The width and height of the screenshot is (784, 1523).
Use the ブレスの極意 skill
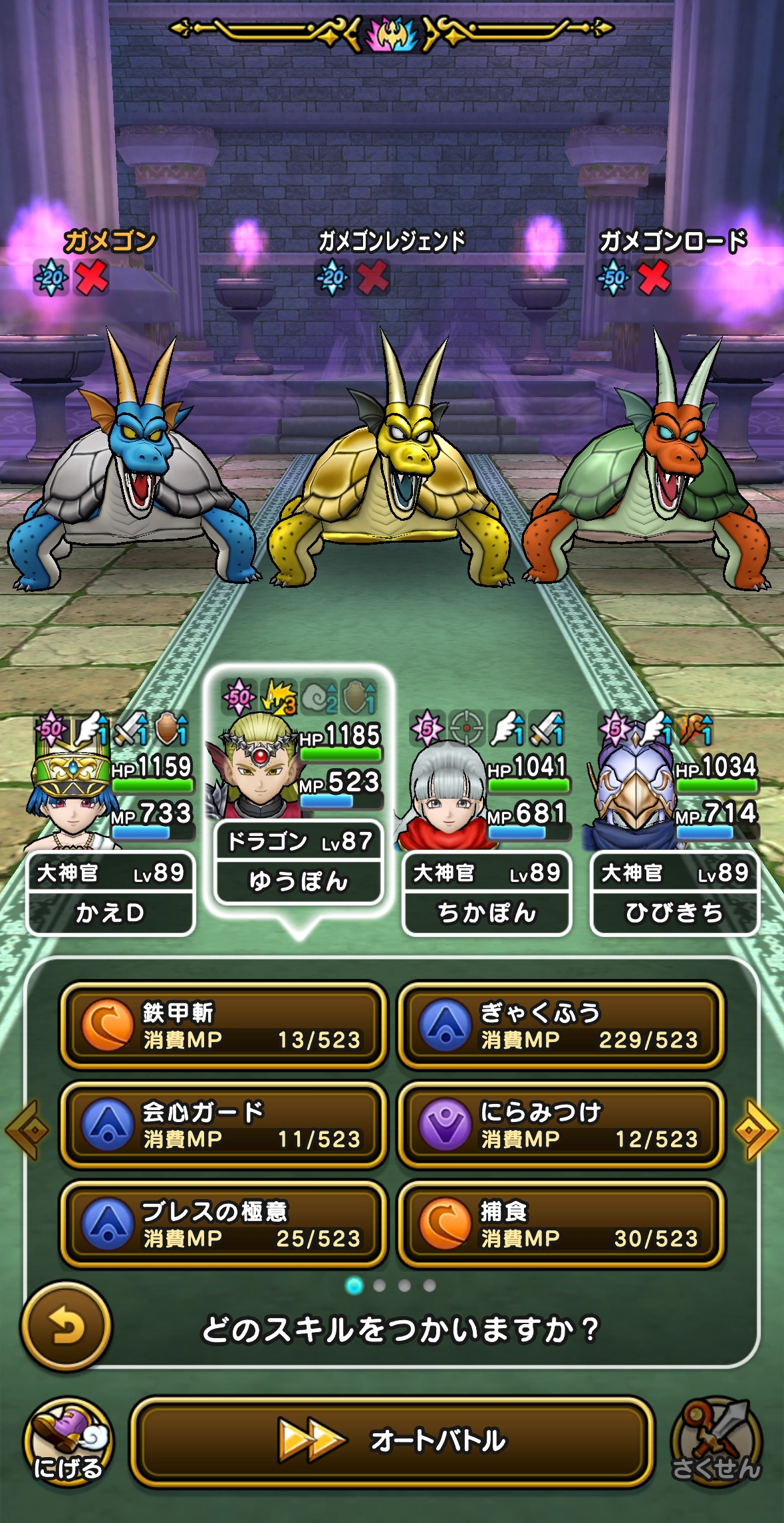click(x=223, y=1224)
